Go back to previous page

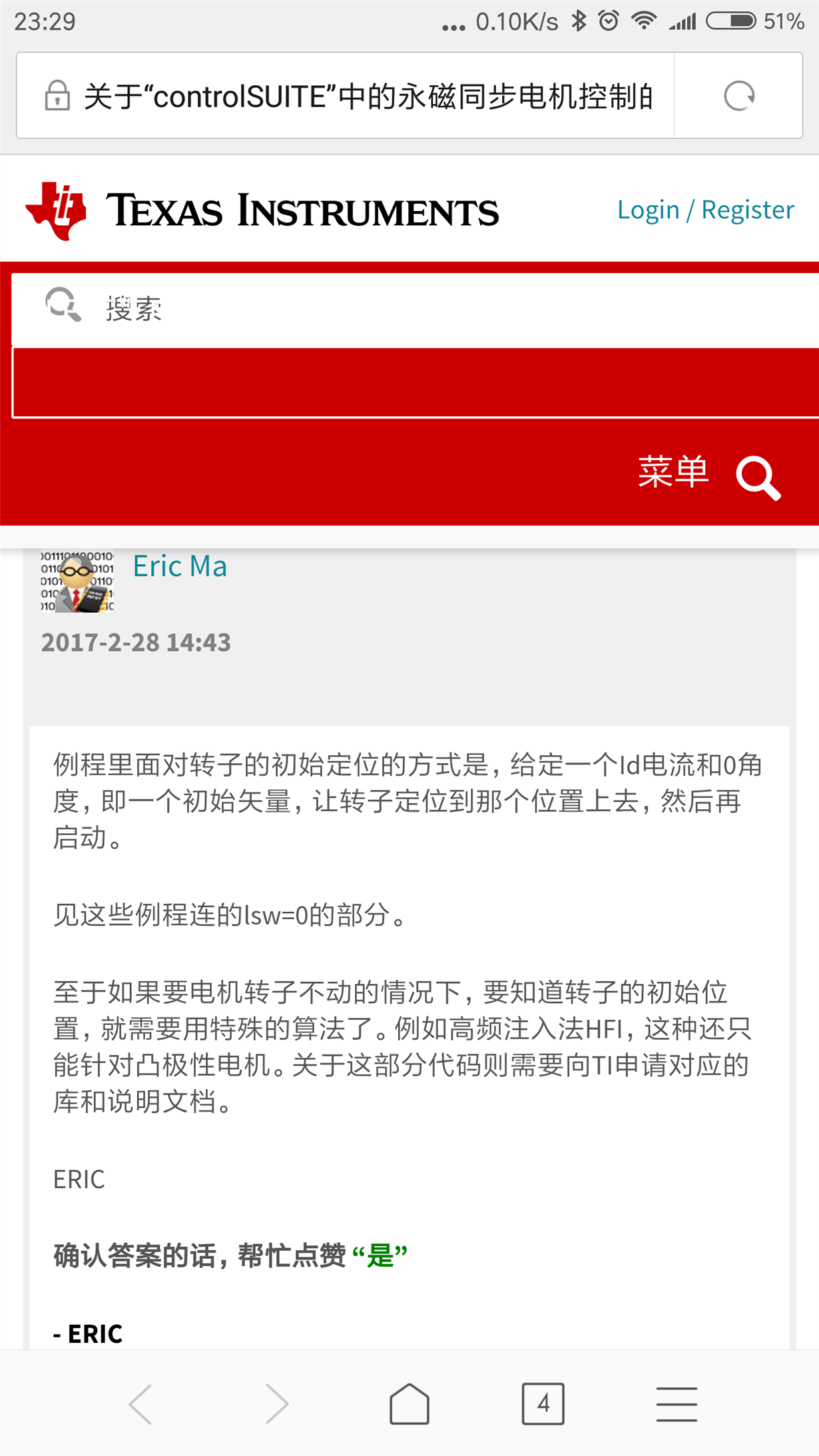coord(140,1403)
